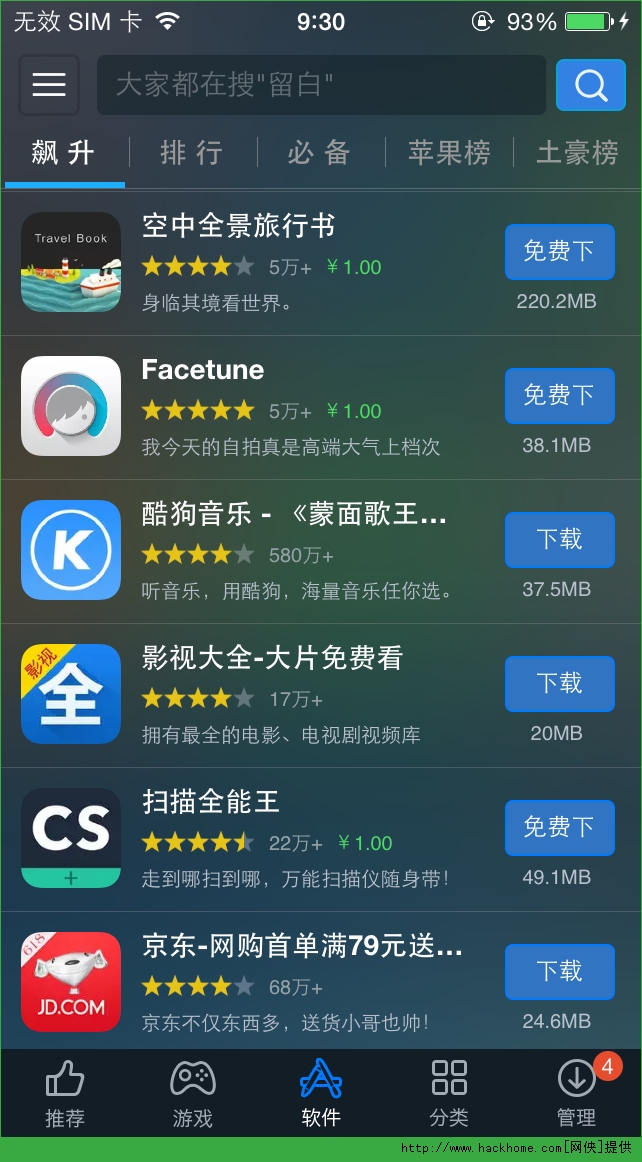Open the 推荐 bottom tab
This screenshot has width=642, height=1162.
pos(65,1095)
